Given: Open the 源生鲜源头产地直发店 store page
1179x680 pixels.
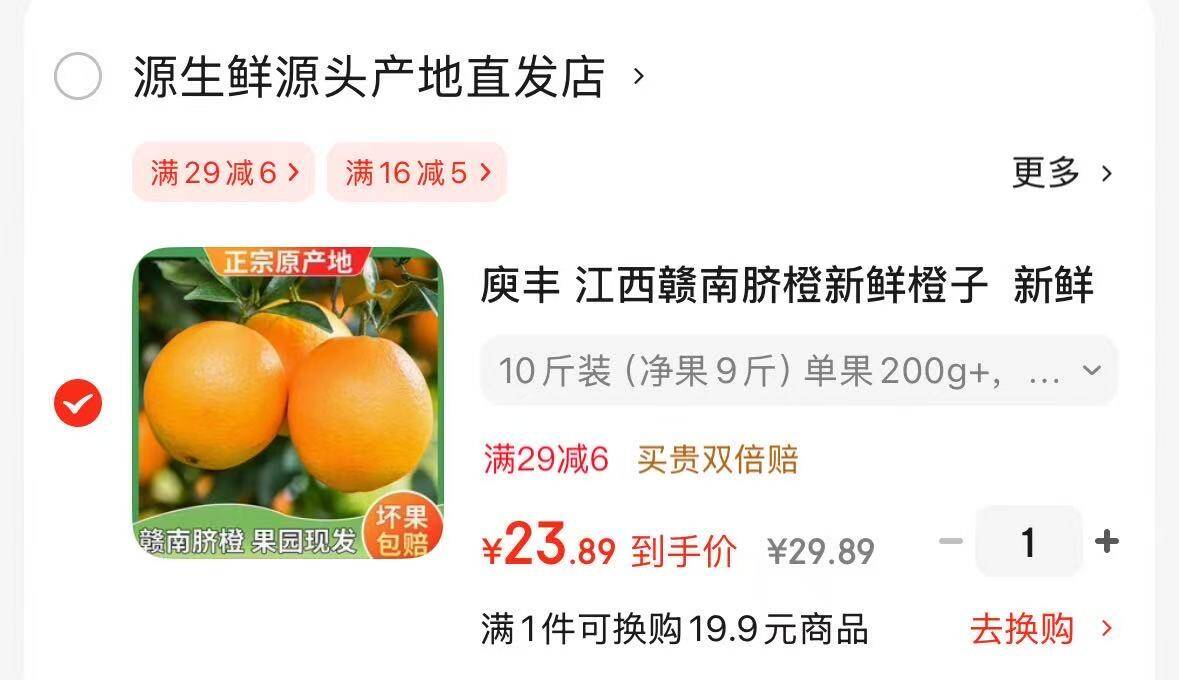Looking at the screenshot, I should 388,77.
